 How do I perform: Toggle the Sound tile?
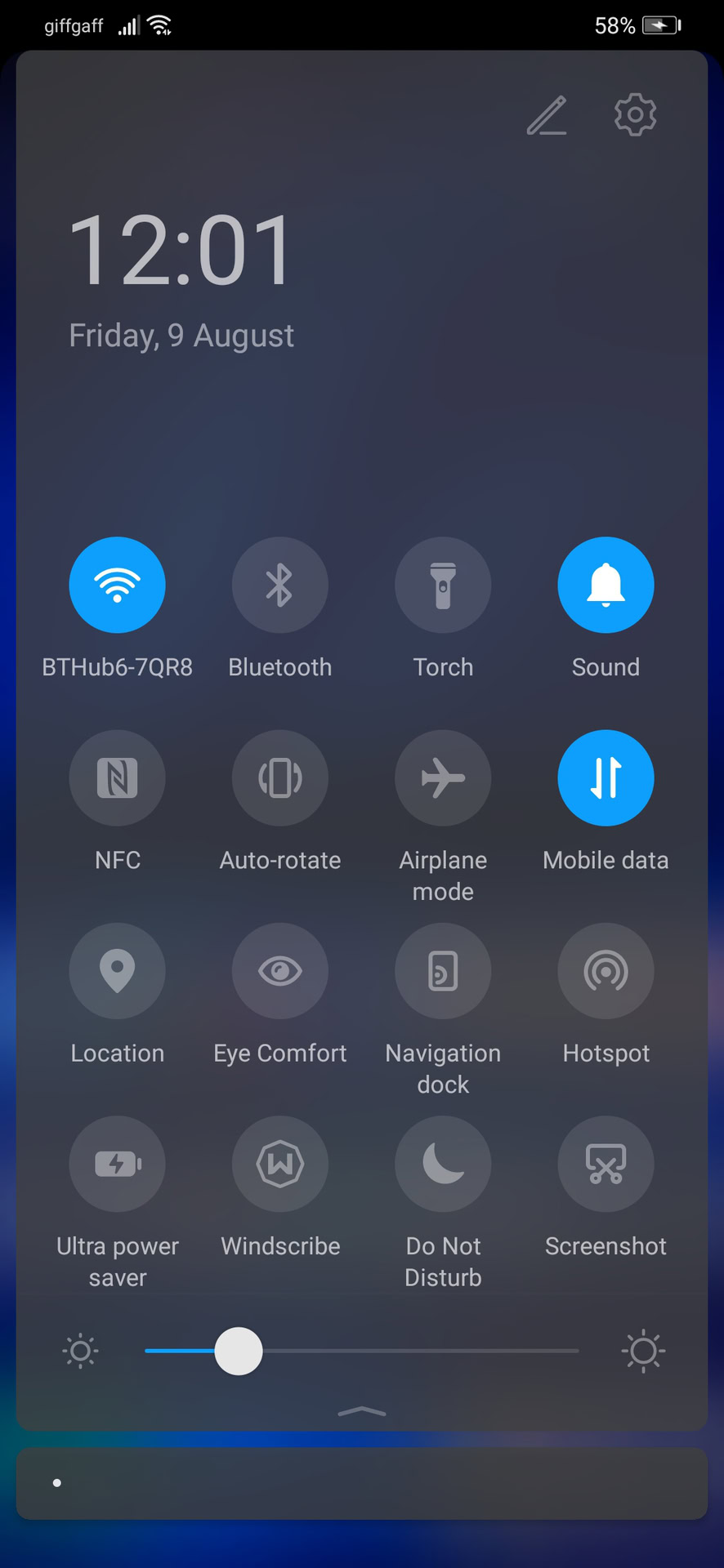[x=606, y=585]
